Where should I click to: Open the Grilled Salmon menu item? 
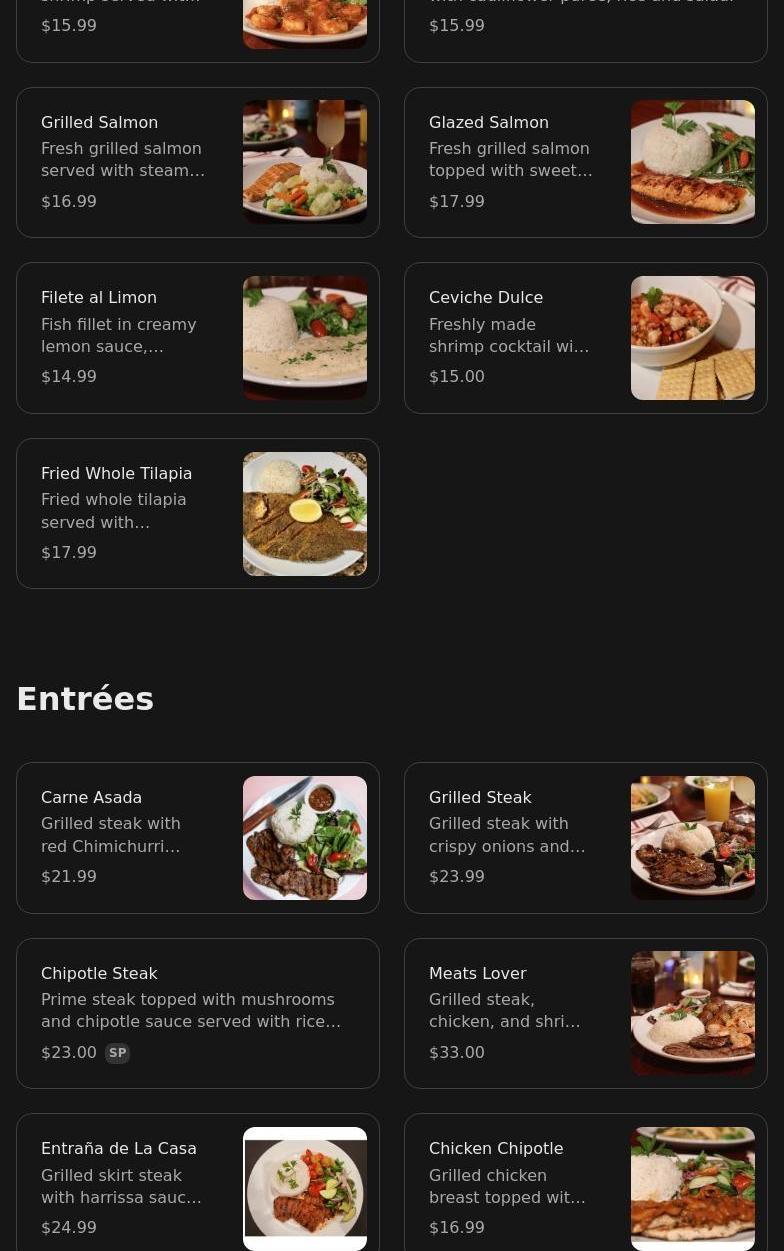point(198,162)
